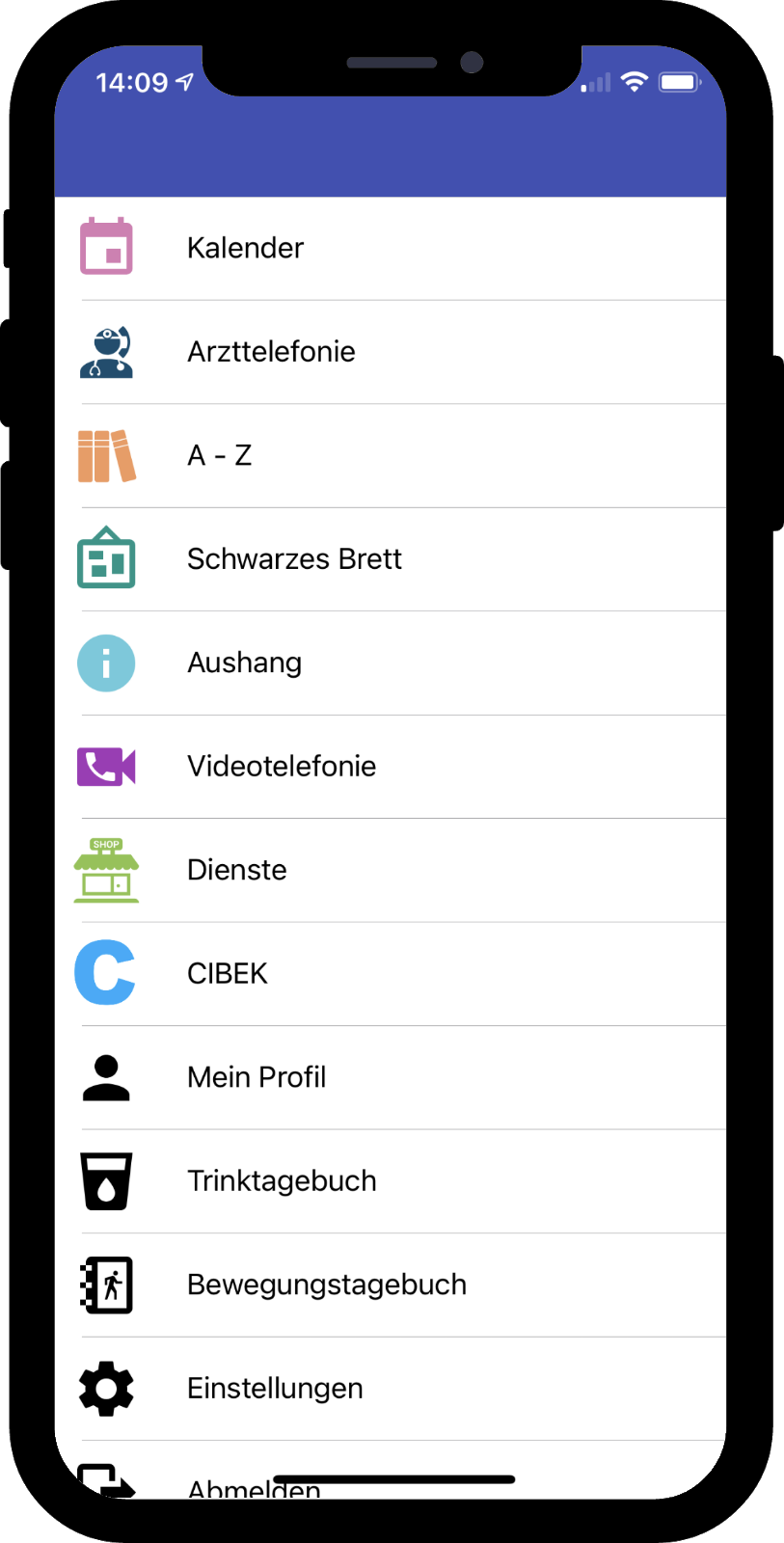
Task: Open the Kalender menu entry
Action: pos(391,249)
